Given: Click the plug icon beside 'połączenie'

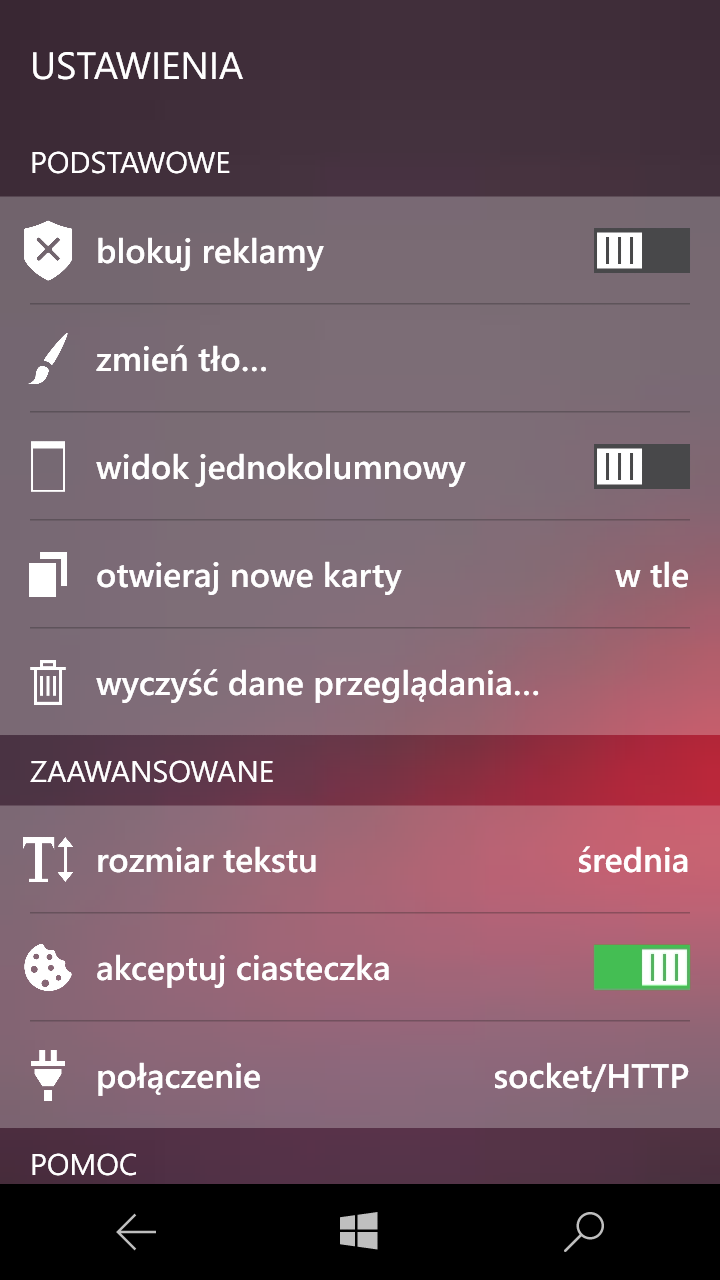Looking at the screenshot, I should coord(48,1075).
